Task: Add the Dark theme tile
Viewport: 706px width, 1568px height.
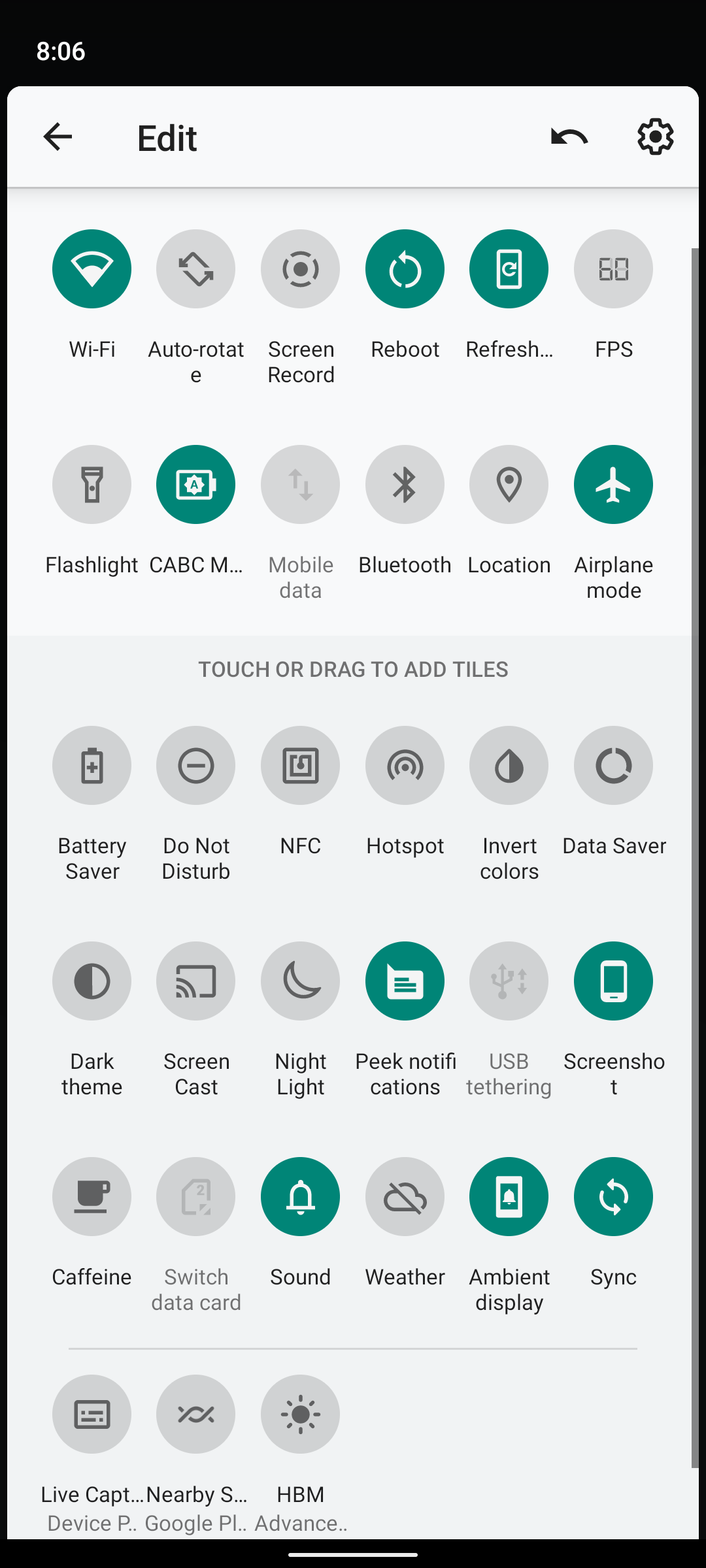Action: (92, 981)
